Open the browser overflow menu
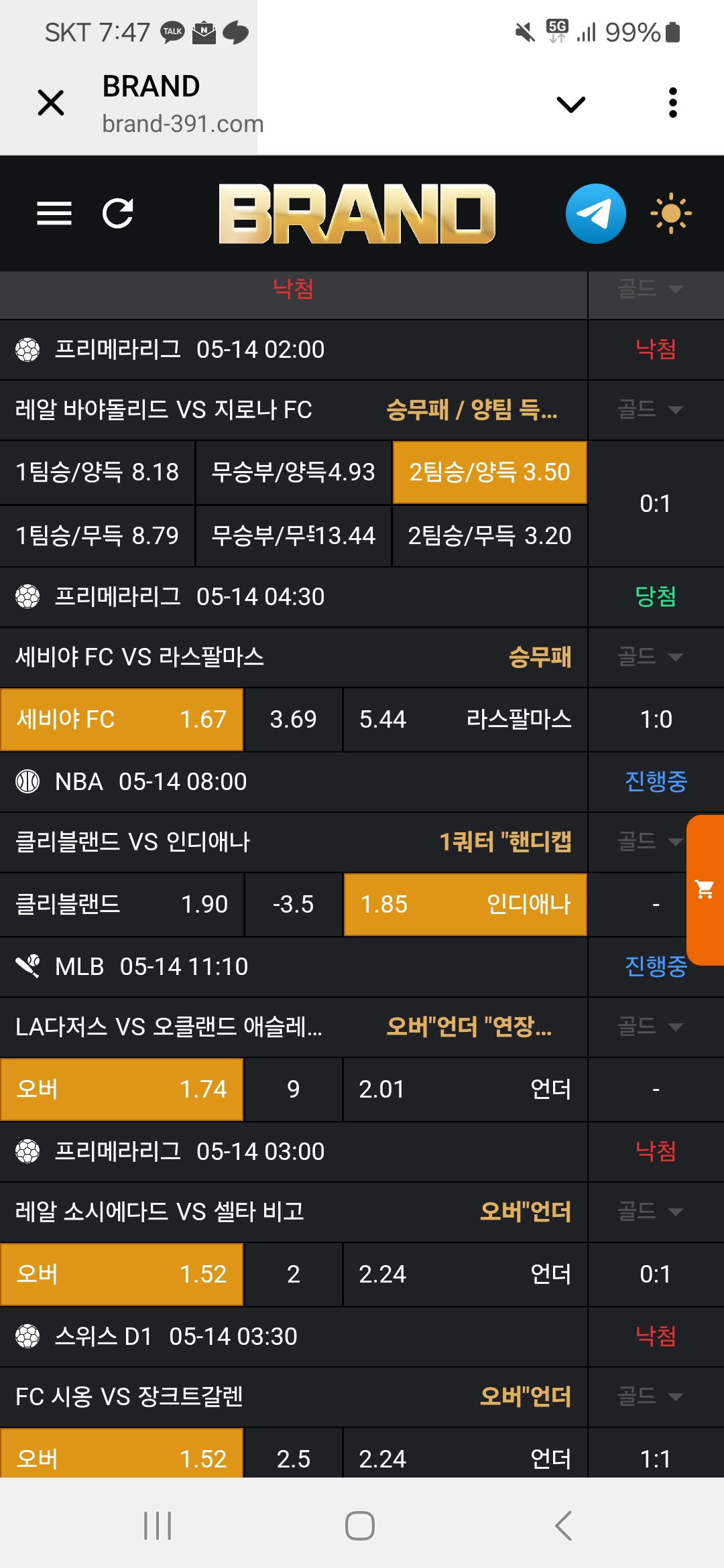Viewport: 724px width, 1568px height. point(673,103)
